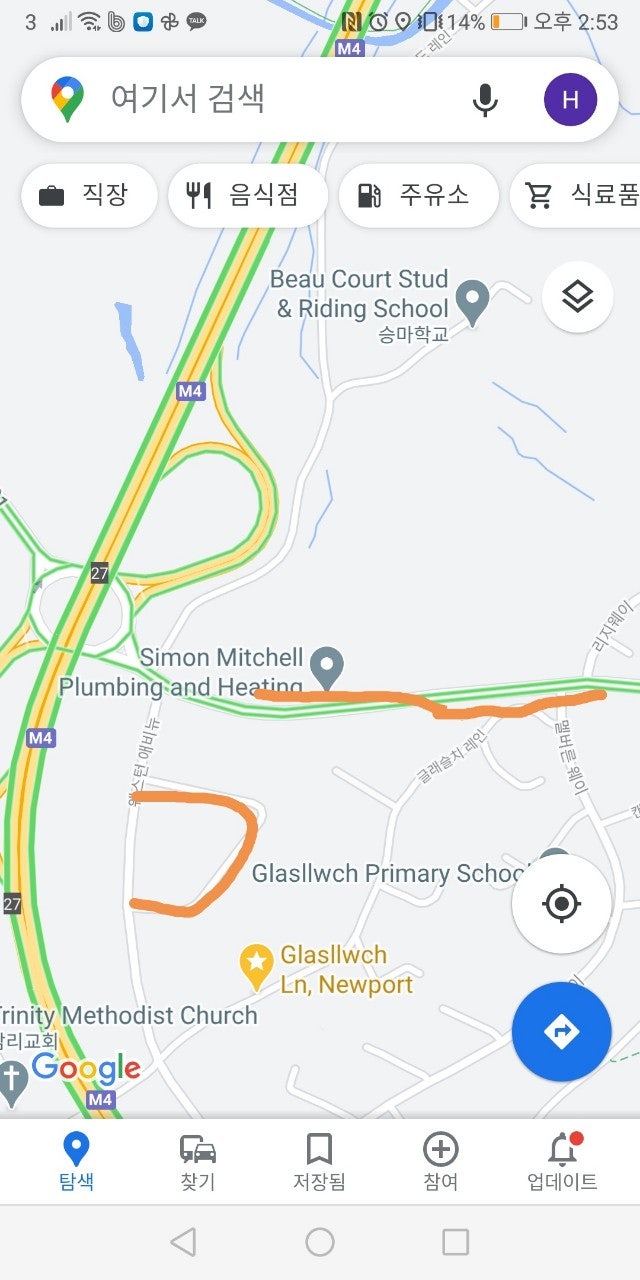The image size is (640, 1280).
Task: Go to the home screen
Action: [320, 1242]
